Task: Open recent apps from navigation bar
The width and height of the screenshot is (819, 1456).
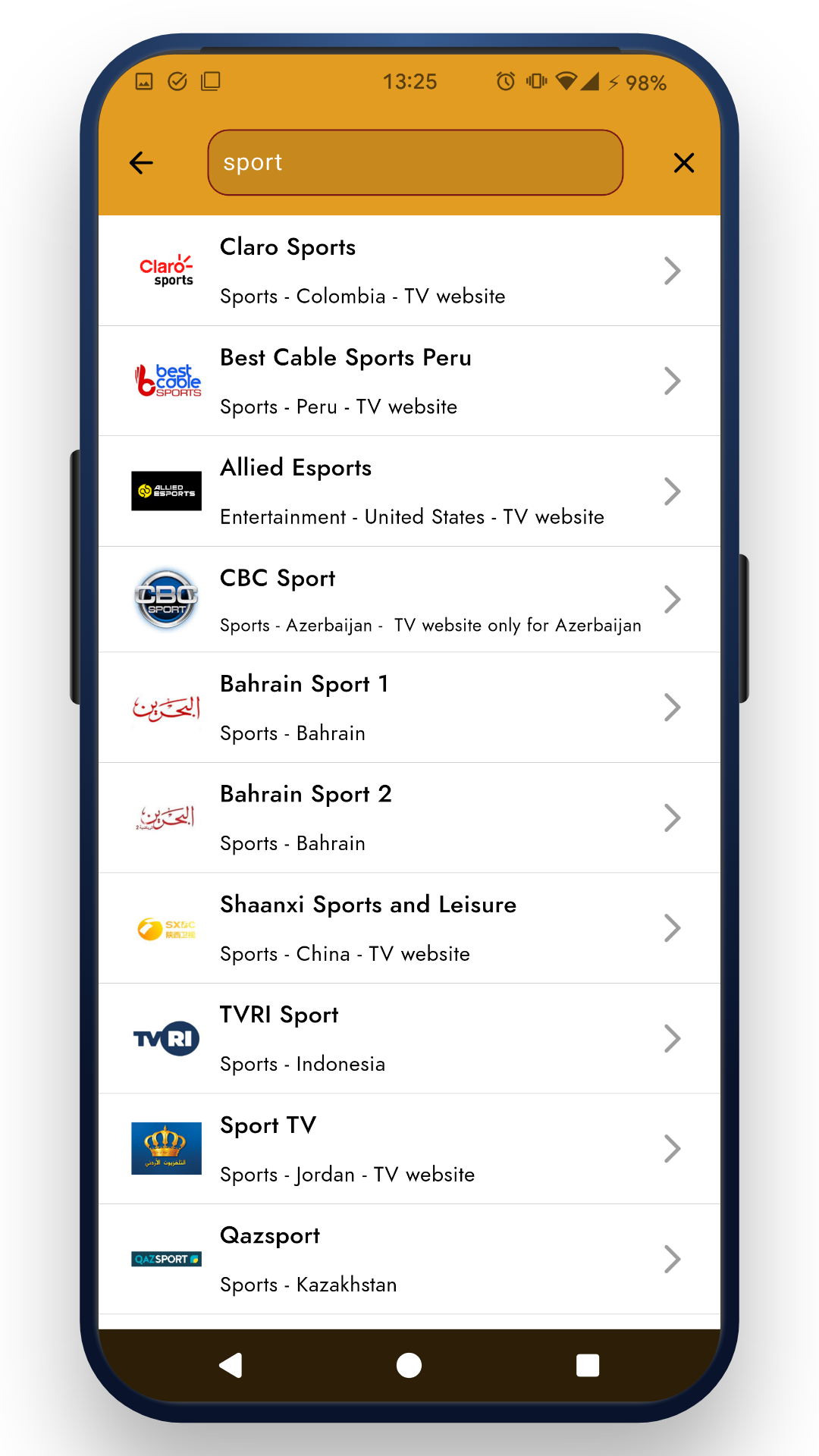Action: 588,1365
